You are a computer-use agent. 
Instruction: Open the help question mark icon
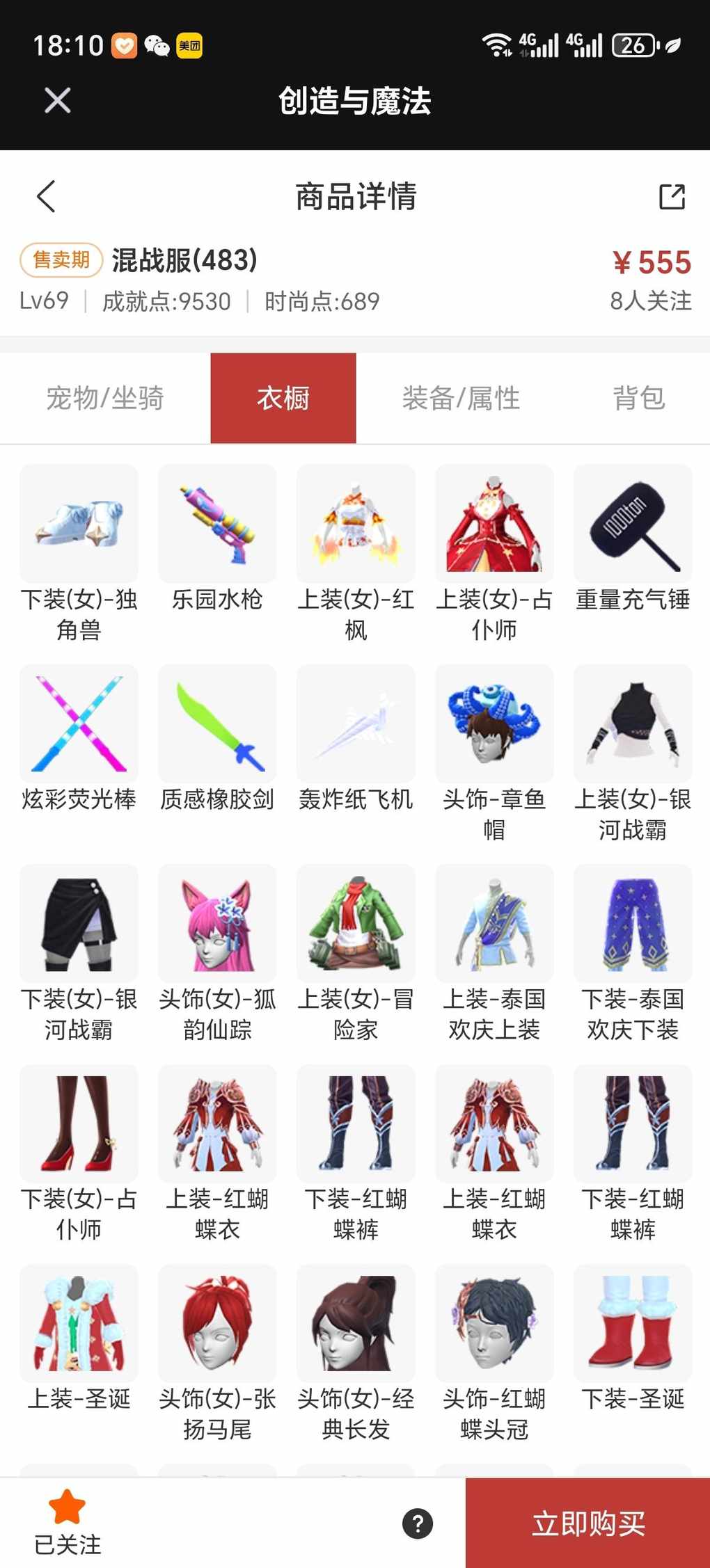coord(418,1523)
